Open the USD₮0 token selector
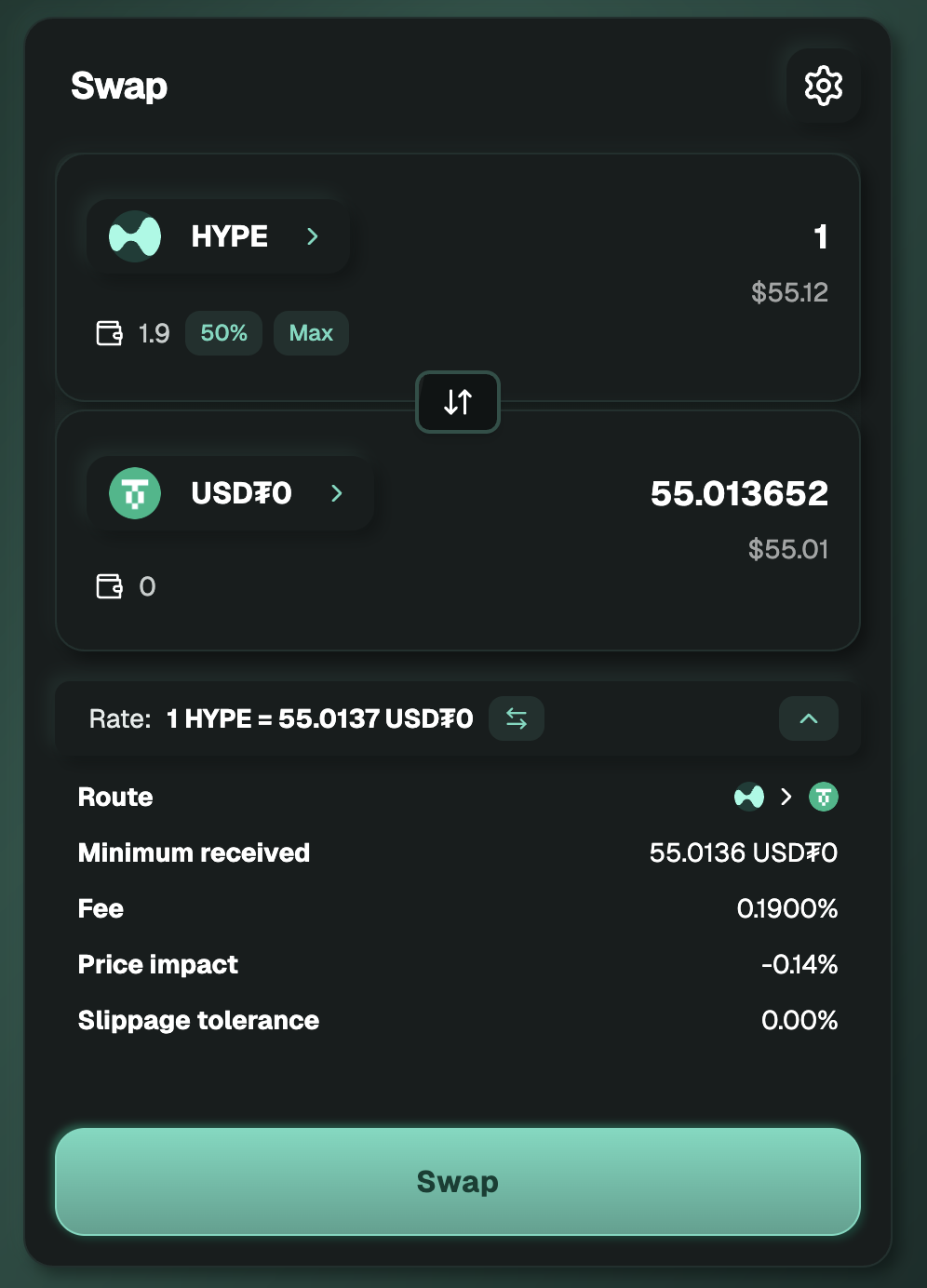The height and width of the screenshot is (1288, 927). pyautogui.click(x=230, y=493)
